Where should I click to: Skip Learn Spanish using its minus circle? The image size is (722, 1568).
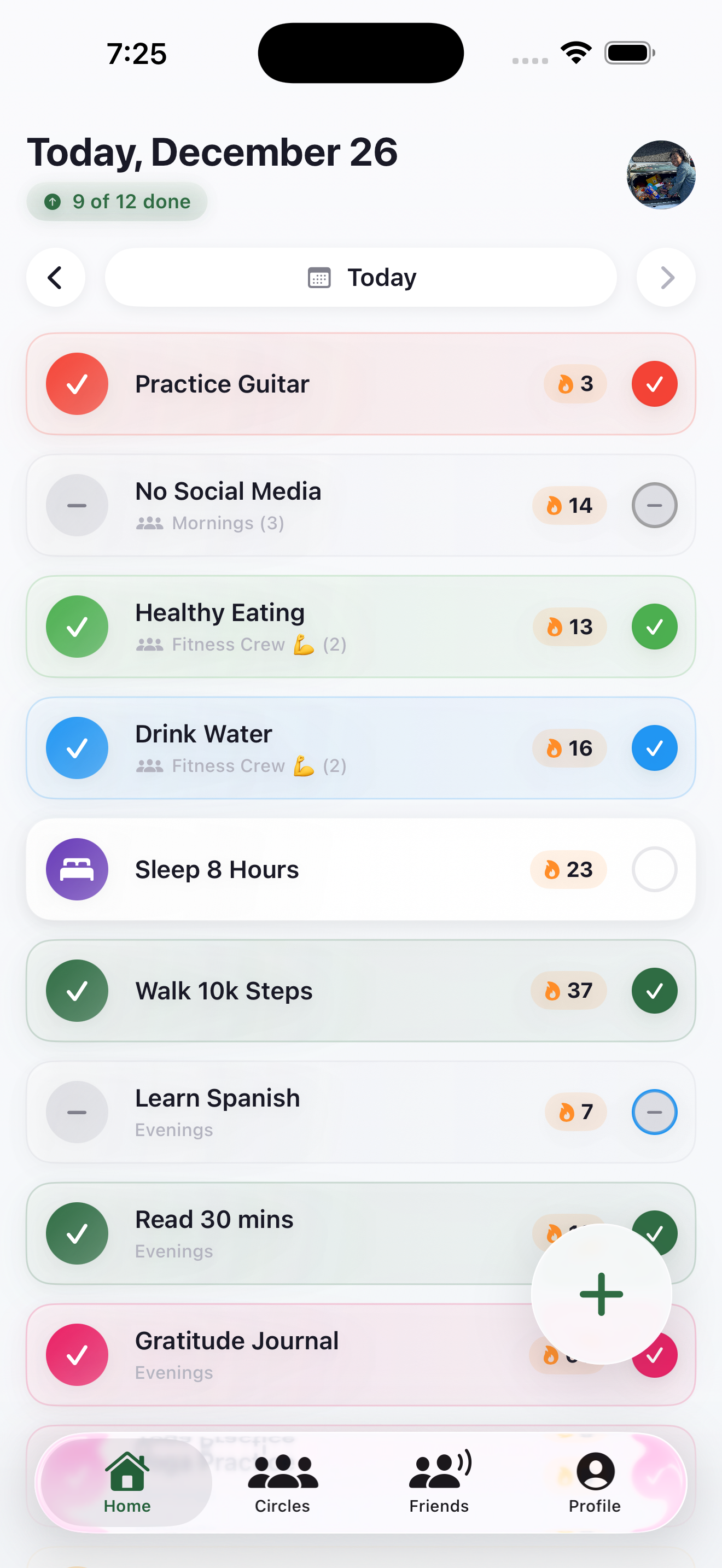[654, 1111]
